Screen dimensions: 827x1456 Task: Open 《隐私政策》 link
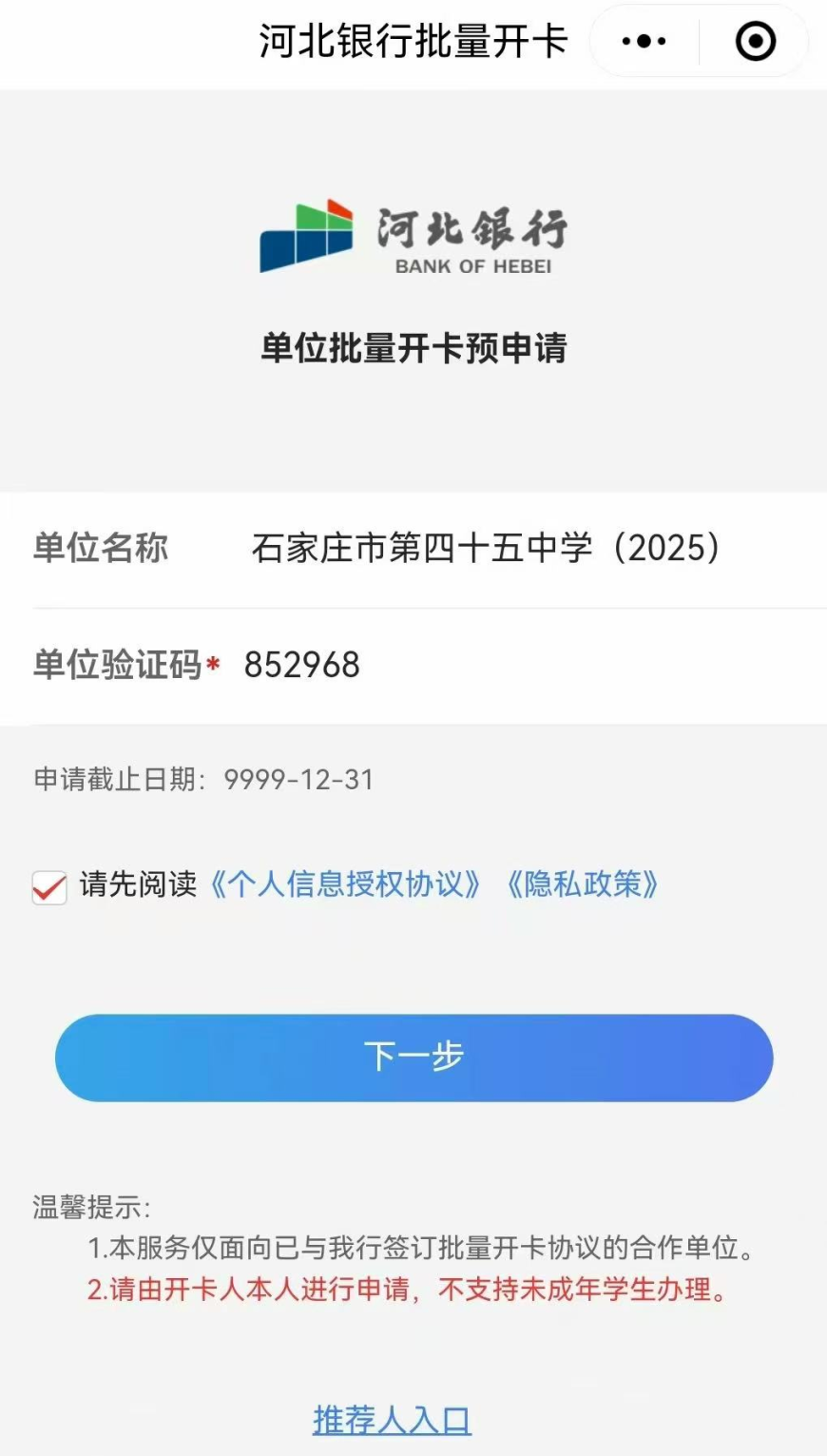[x=582, y=884]
